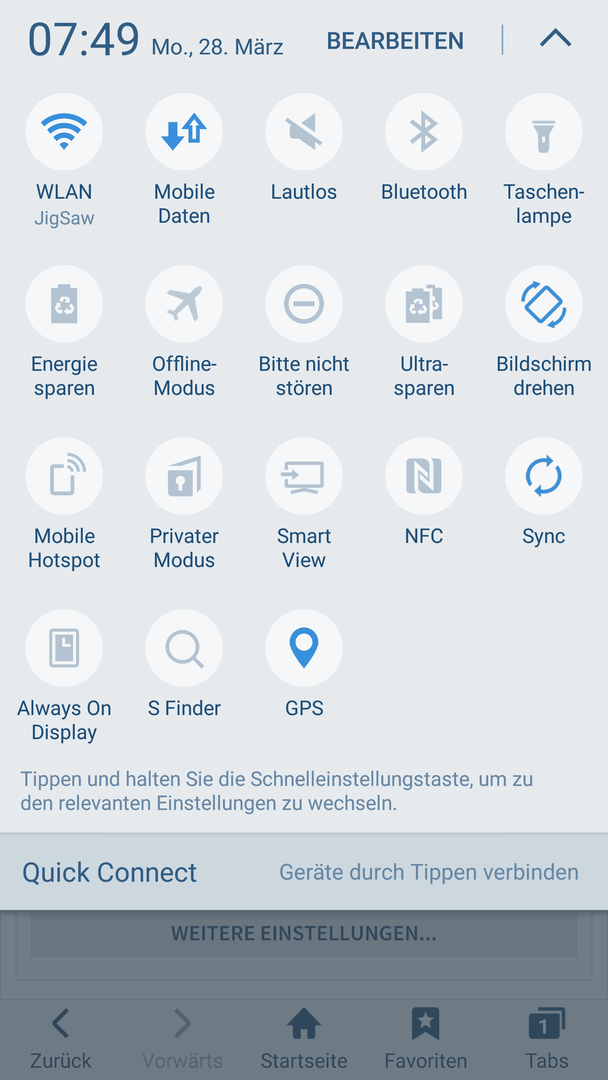Turn off WLAN
Screen dimensions: 608x1080
click(x=64, y=132)
